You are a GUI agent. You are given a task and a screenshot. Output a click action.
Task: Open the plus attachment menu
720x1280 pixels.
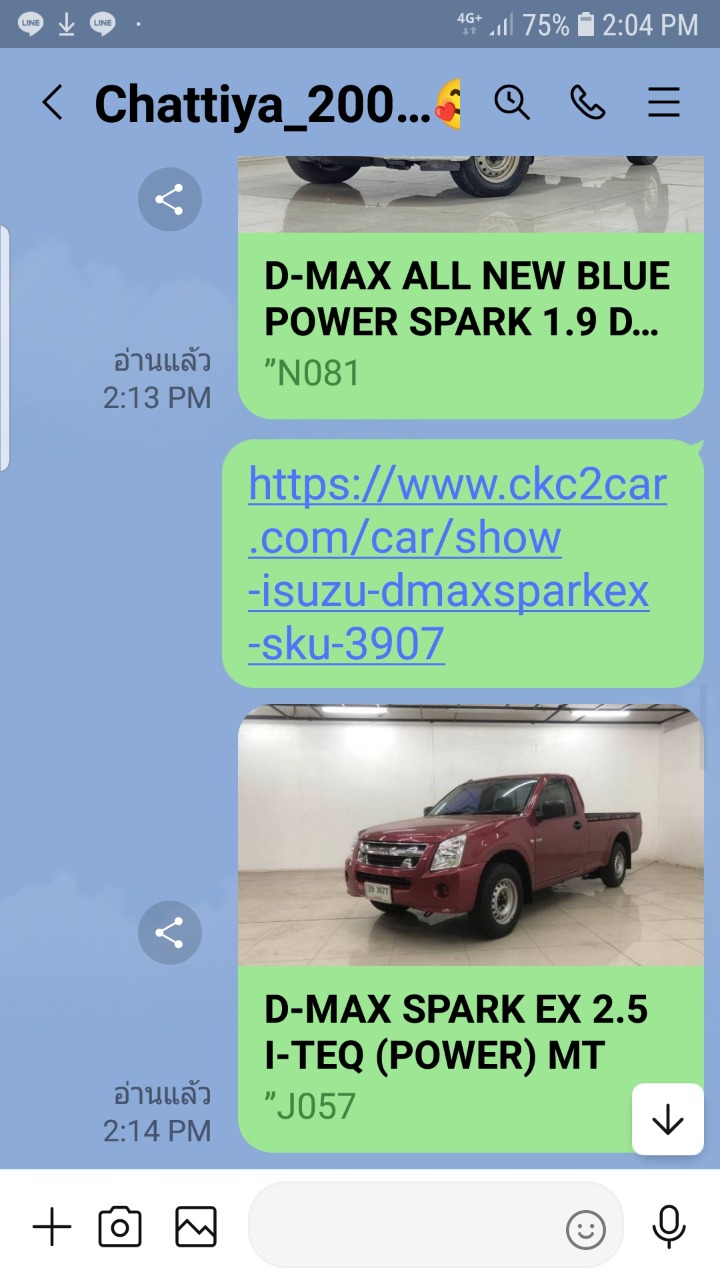coord(52,1226)
